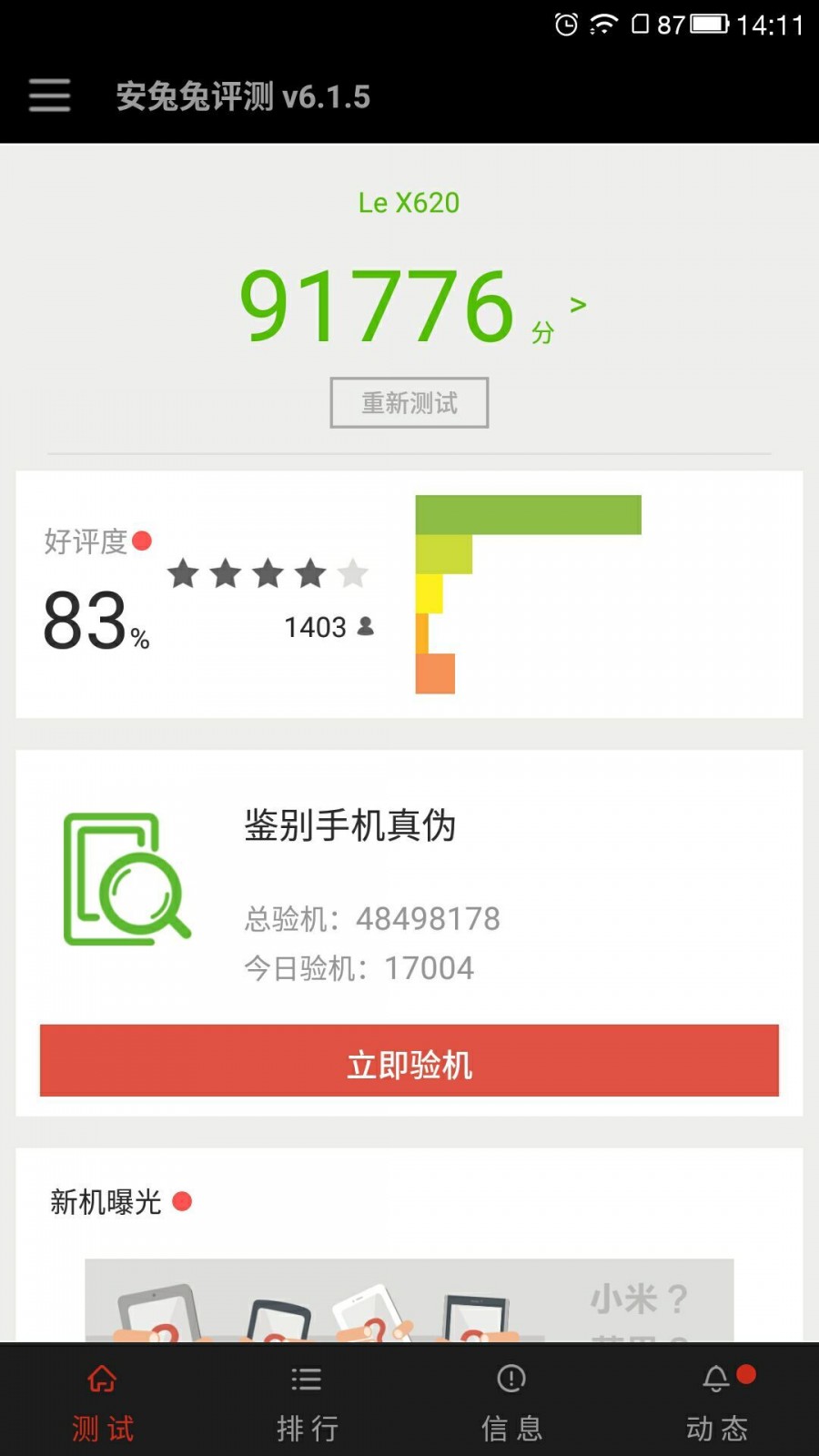The image size is (819, 1456).
Task: Tap the red indicator beside 新机曝光
Action: click(181, 1199)
